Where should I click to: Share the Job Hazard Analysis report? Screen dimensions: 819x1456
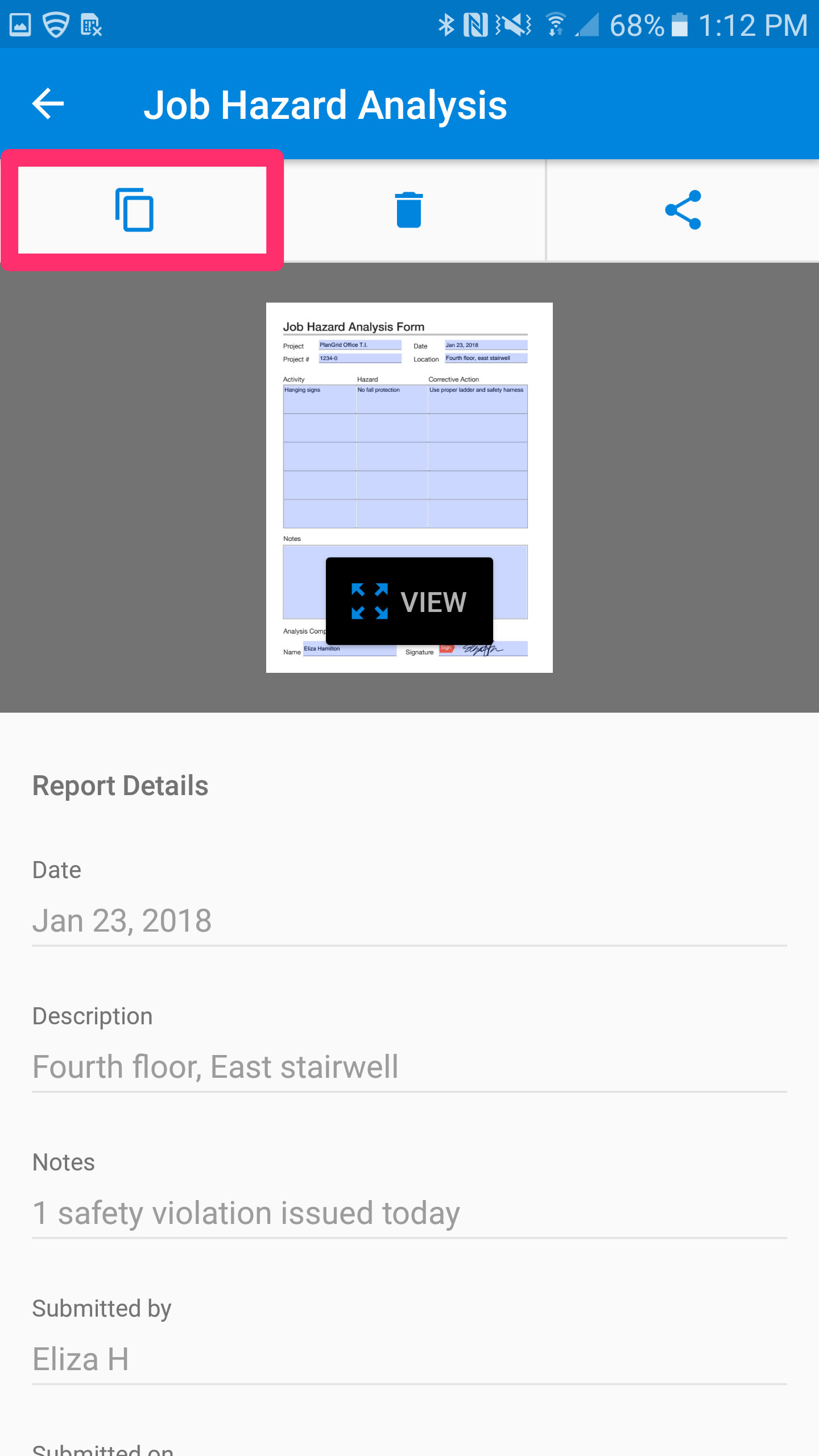click(683, 210)
